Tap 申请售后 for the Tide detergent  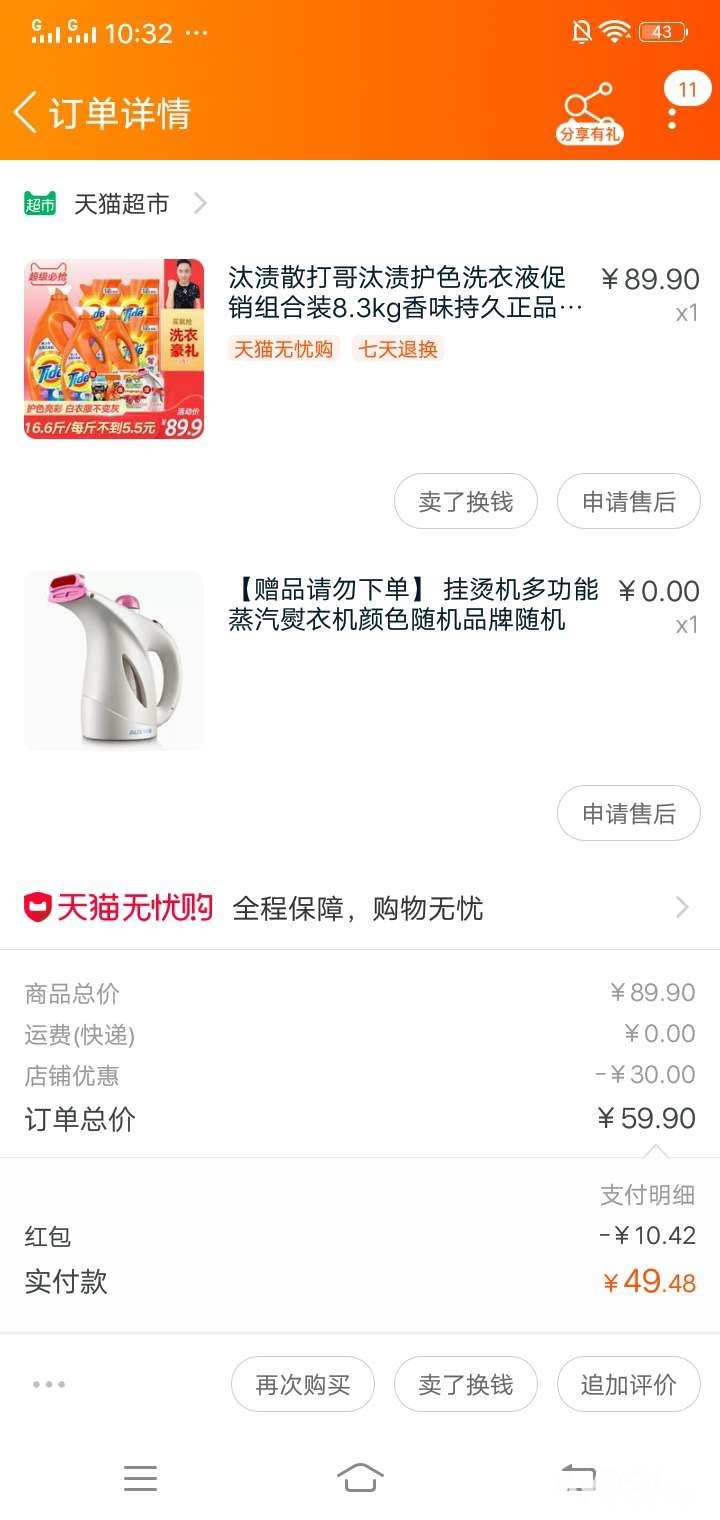pyautogui.click(x=628, y=501)
